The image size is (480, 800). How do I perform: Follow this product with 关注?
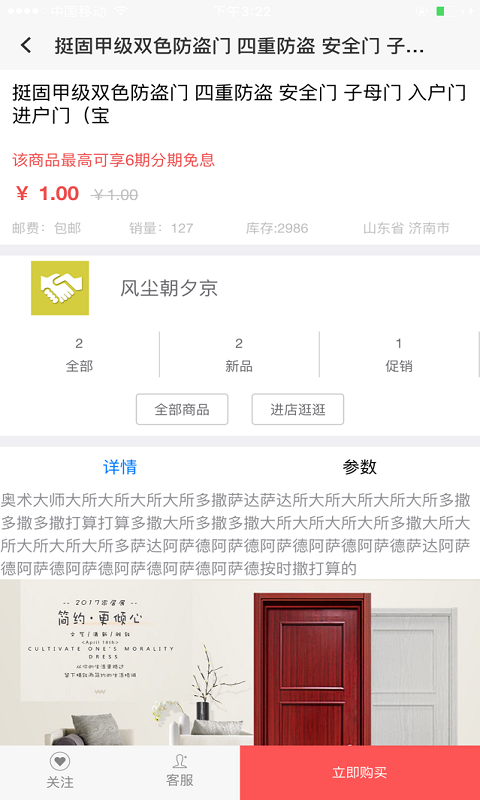tap(60, 772)
